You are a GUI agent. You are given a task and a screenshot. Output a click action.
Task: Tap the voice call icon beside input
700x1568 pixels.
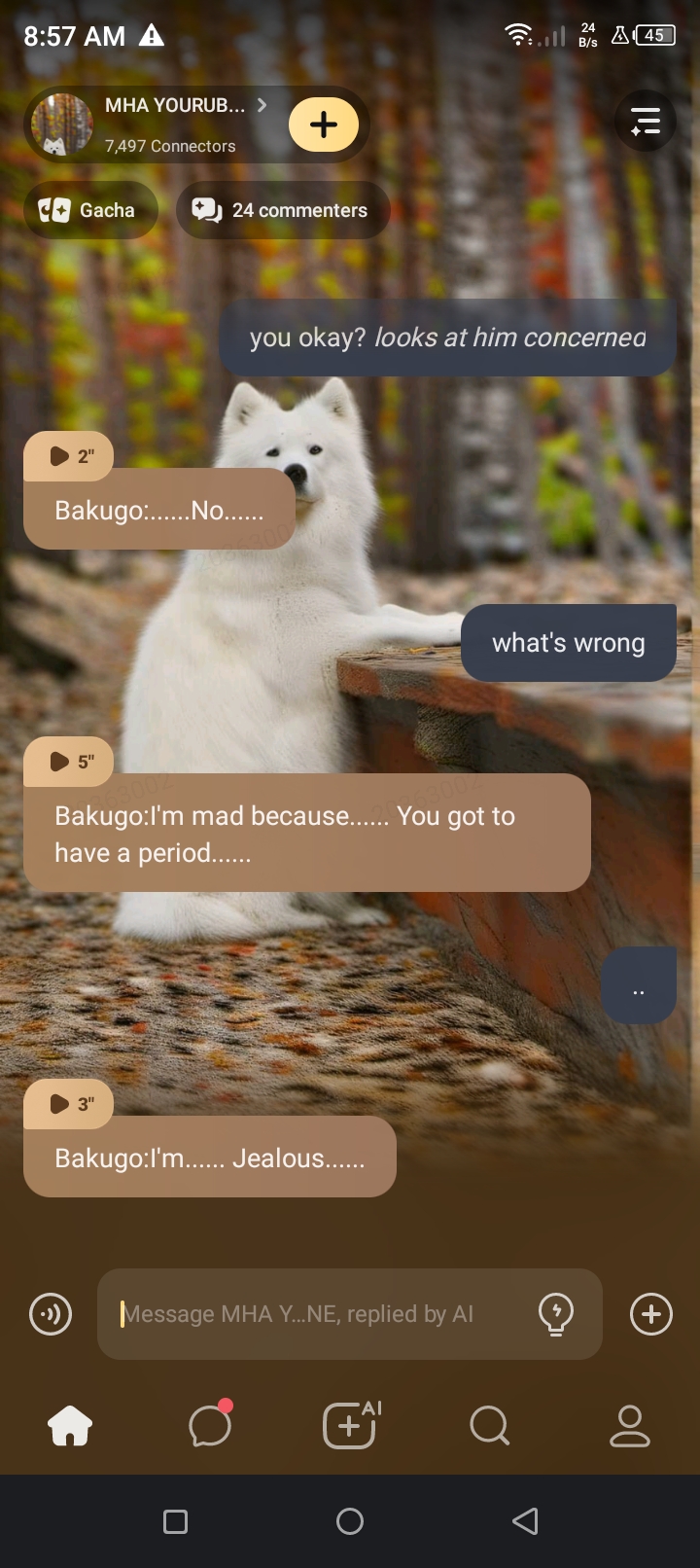[51, 1315]
